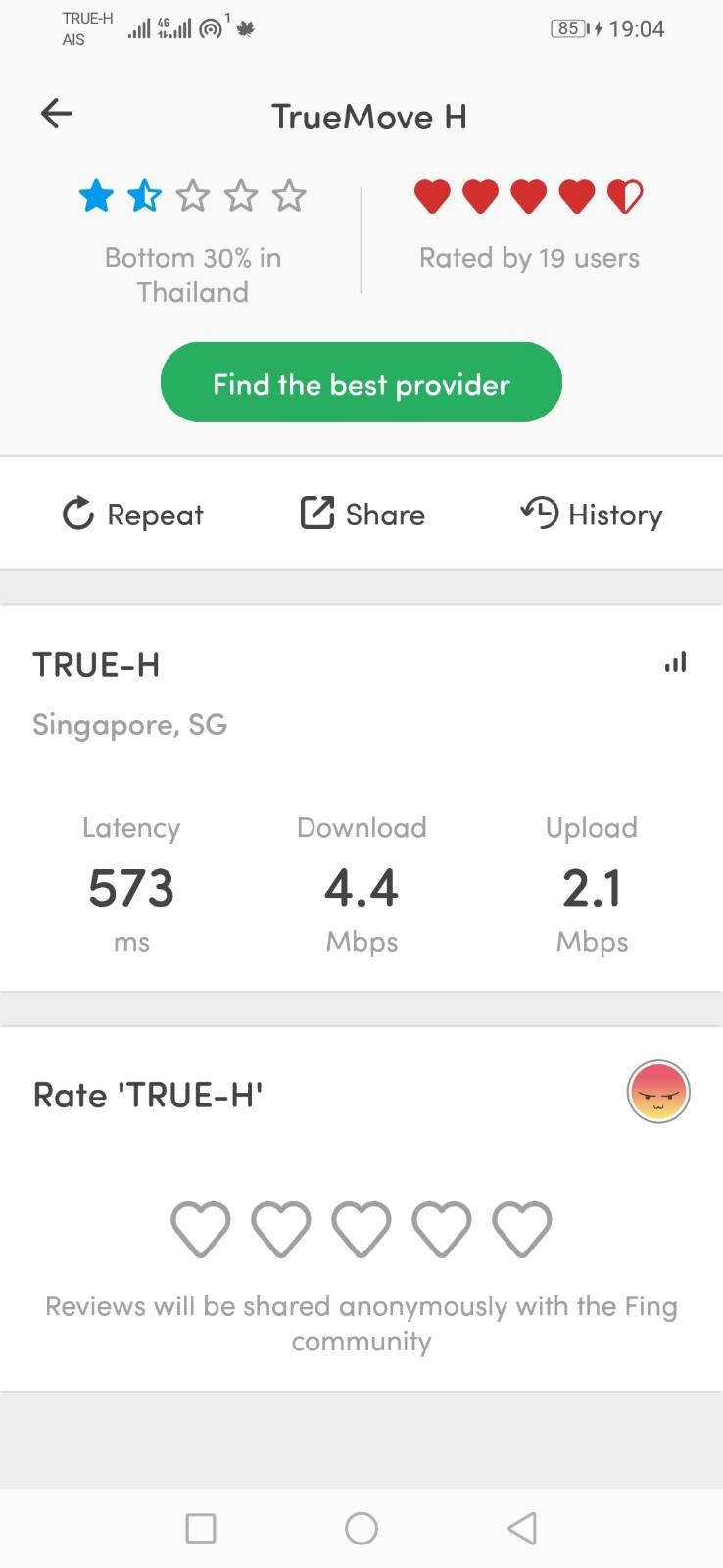Rate TRUE-H with three hearts
Viewport: 723px width, 1568px height.
[361, 1228]
